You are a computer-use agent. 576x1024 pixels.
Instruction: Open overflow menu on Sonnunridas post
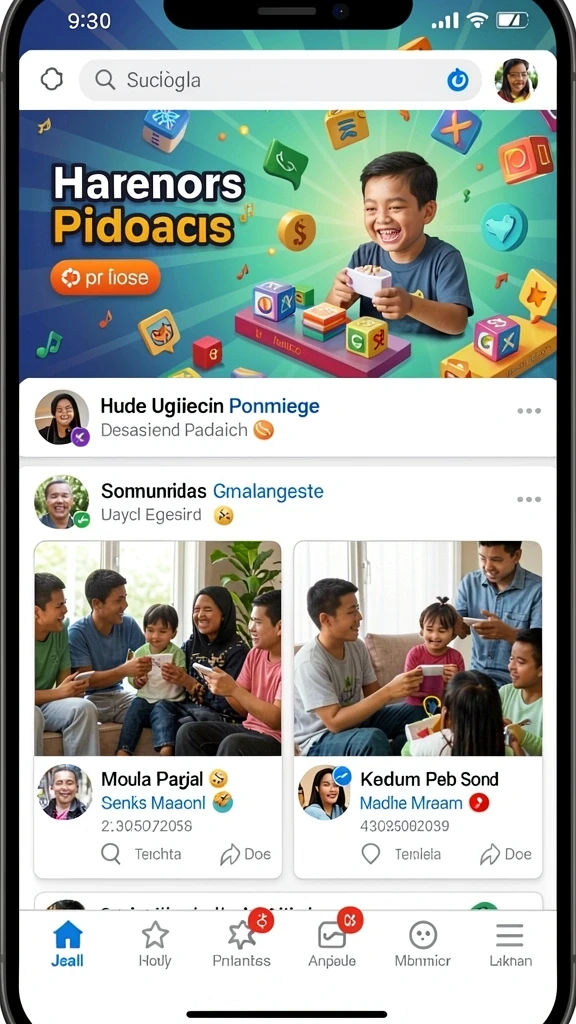click(528, 499)
